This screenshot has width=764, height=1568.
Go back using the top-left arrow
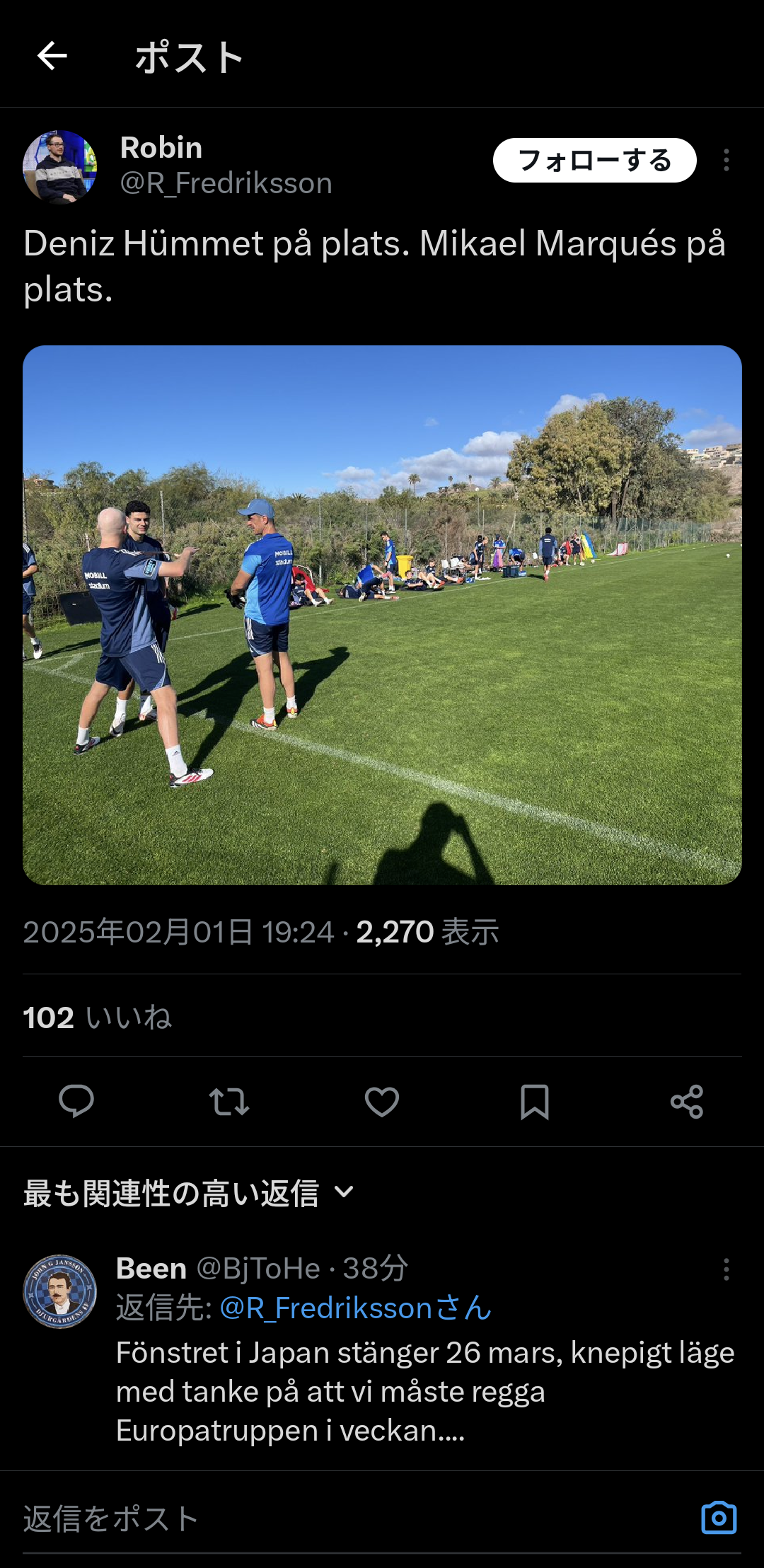coord(52,56)
